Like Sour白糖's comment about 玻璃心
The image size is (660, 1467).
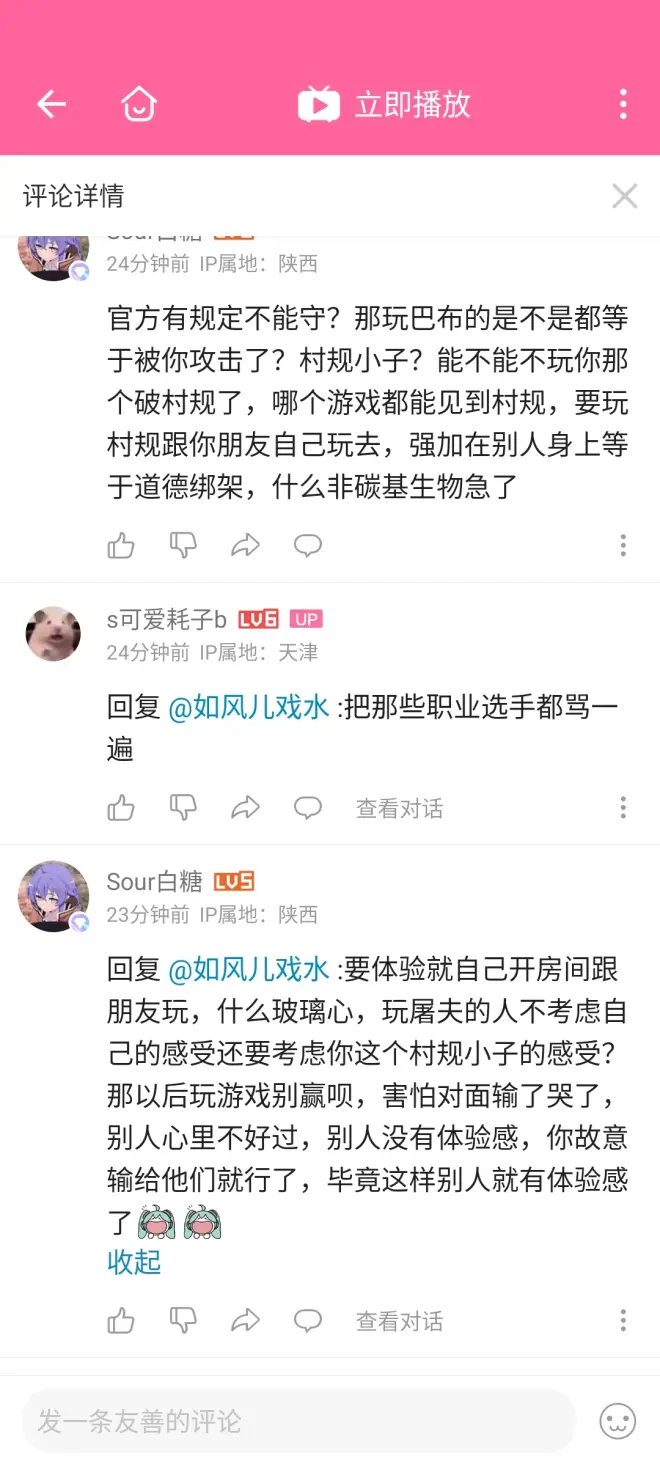(x=121, y=1321)
